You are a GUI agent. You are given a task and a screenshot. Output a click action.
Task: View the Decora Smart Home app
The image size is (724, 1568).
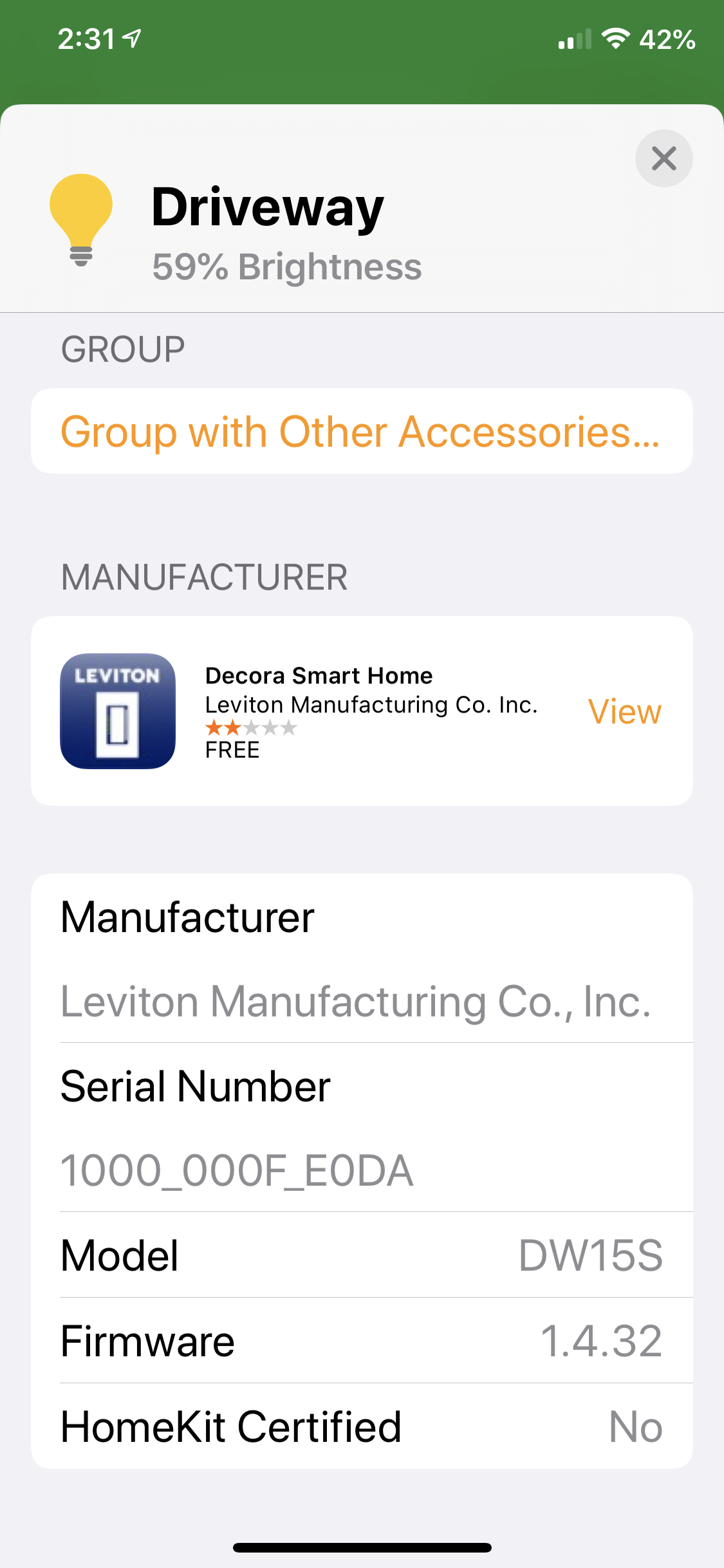[624, 711]
